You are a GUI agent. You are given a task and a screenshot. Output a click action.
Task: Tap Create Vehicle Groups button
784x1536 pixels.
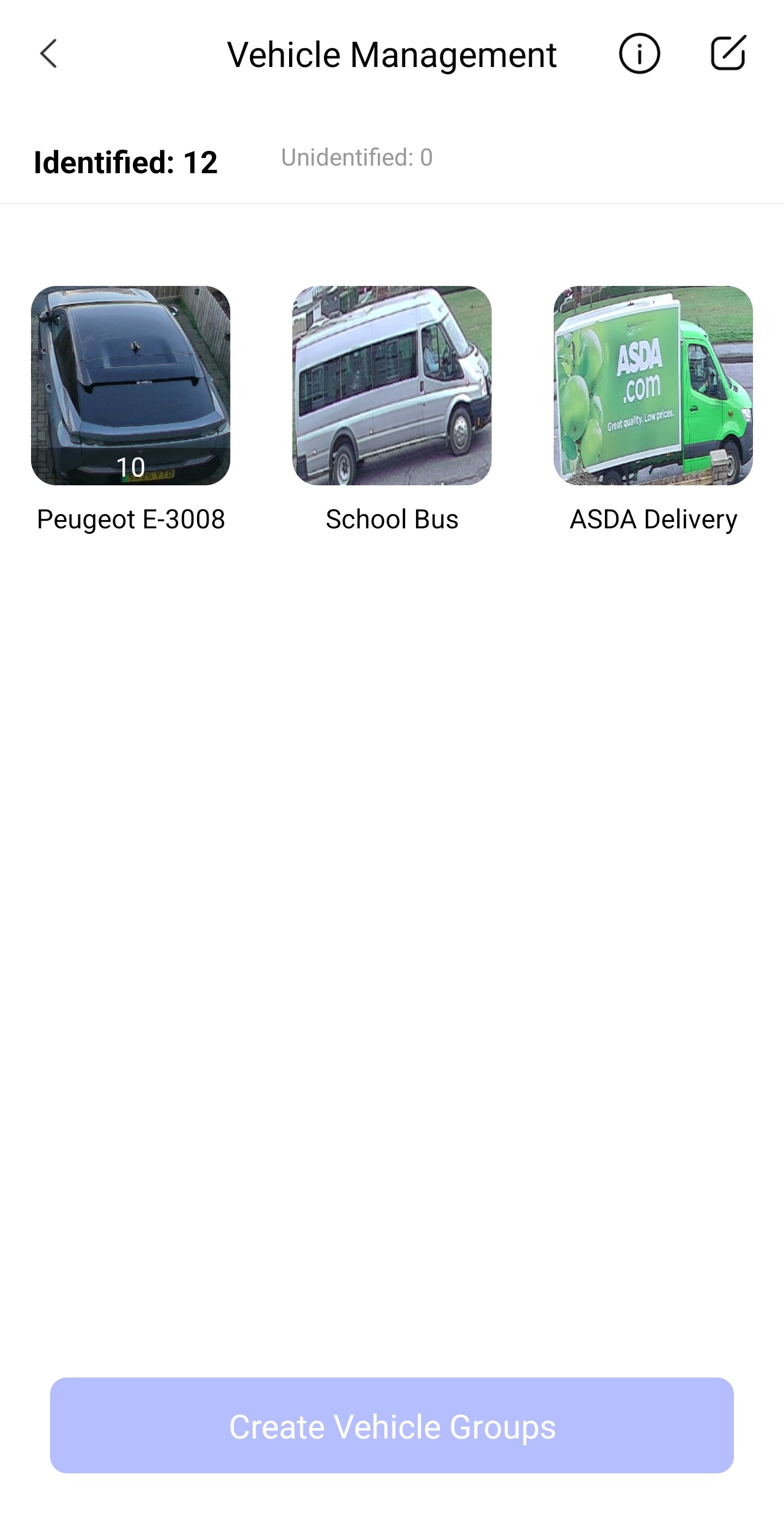pos(391,1425)
